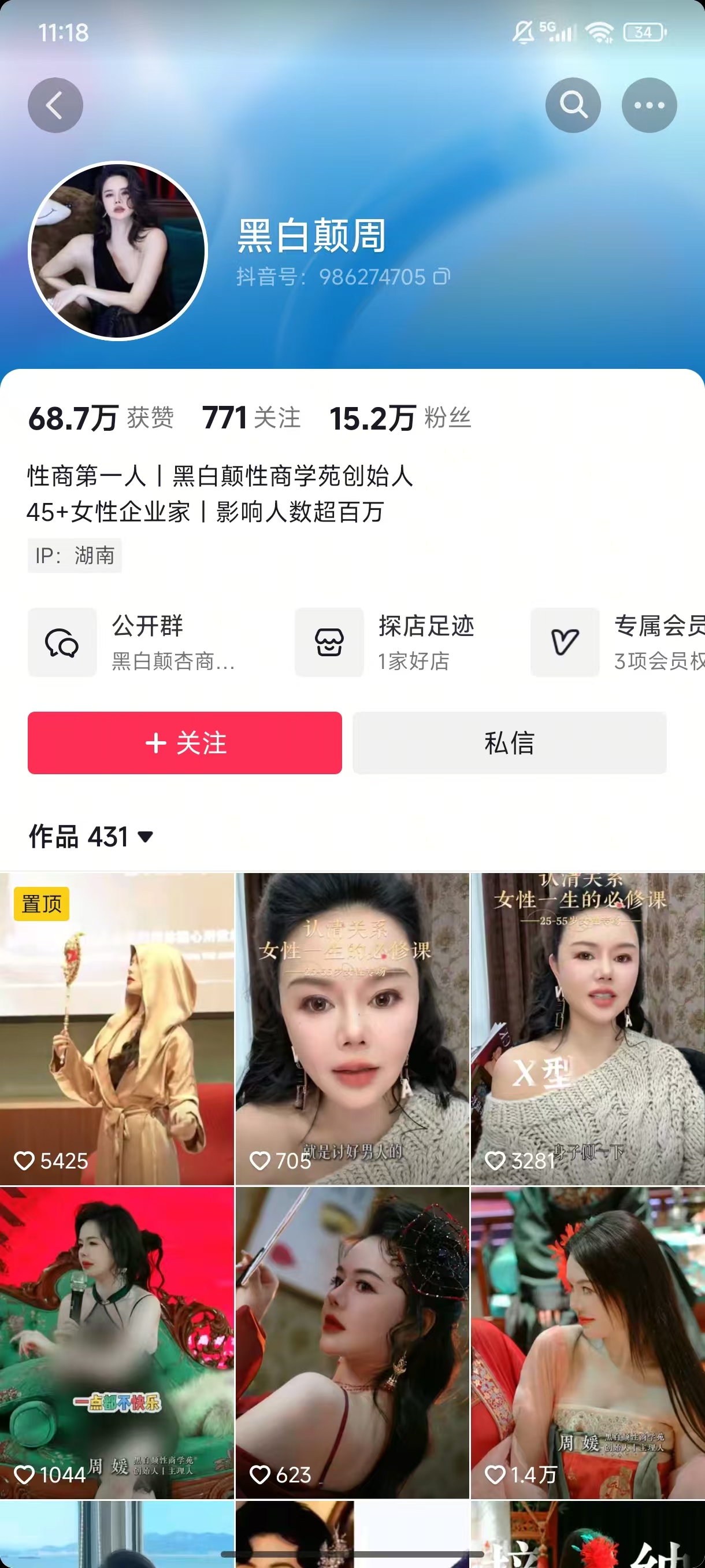This screenshot has height=1568, width=705.
Task: Open the video captioned 一点都不快乐
Action: click(x=117, y=1342)
